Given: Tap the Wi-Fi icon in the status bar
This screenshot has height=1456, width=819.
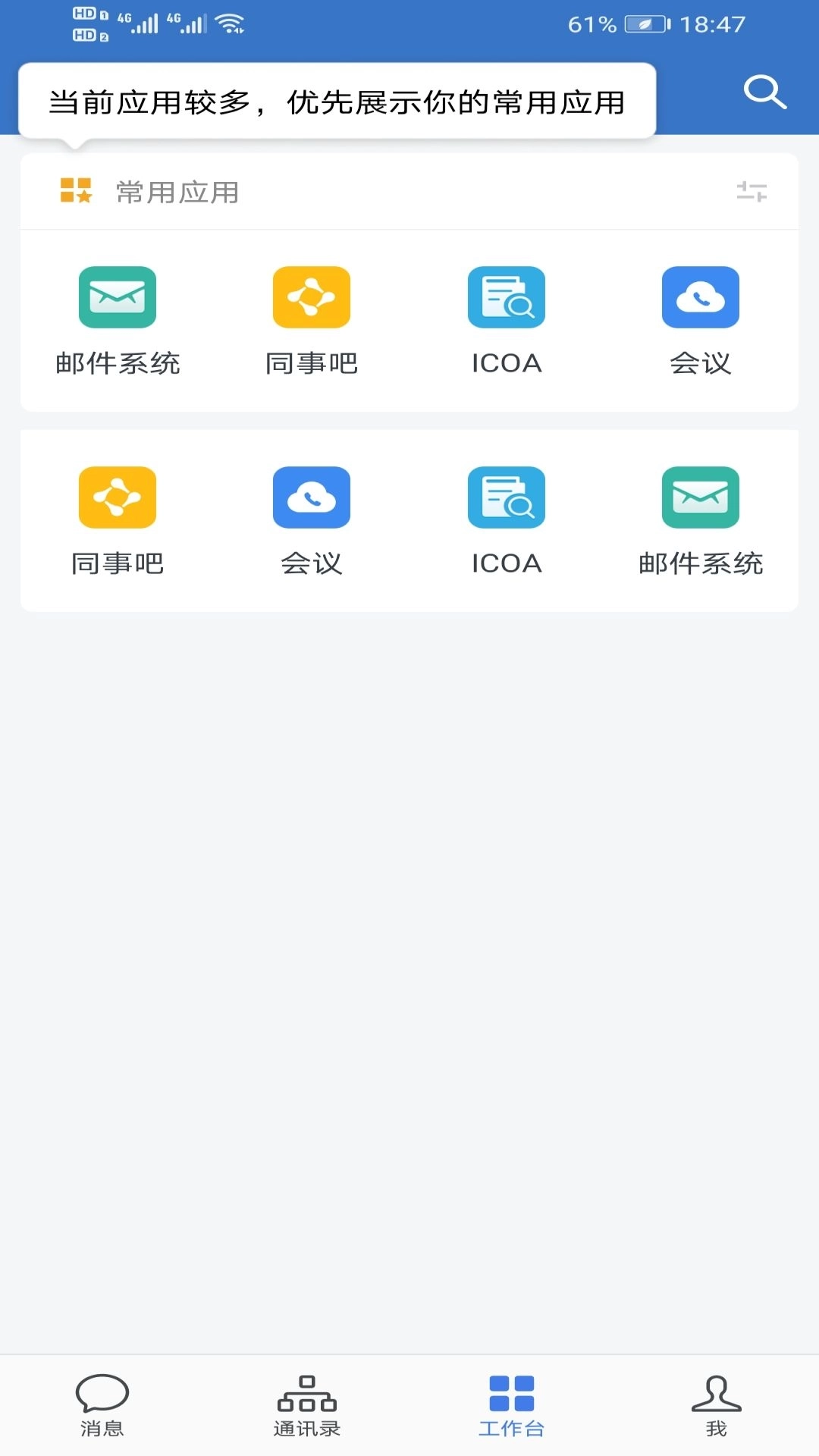Looking at the screenshot, I should 231,23.
